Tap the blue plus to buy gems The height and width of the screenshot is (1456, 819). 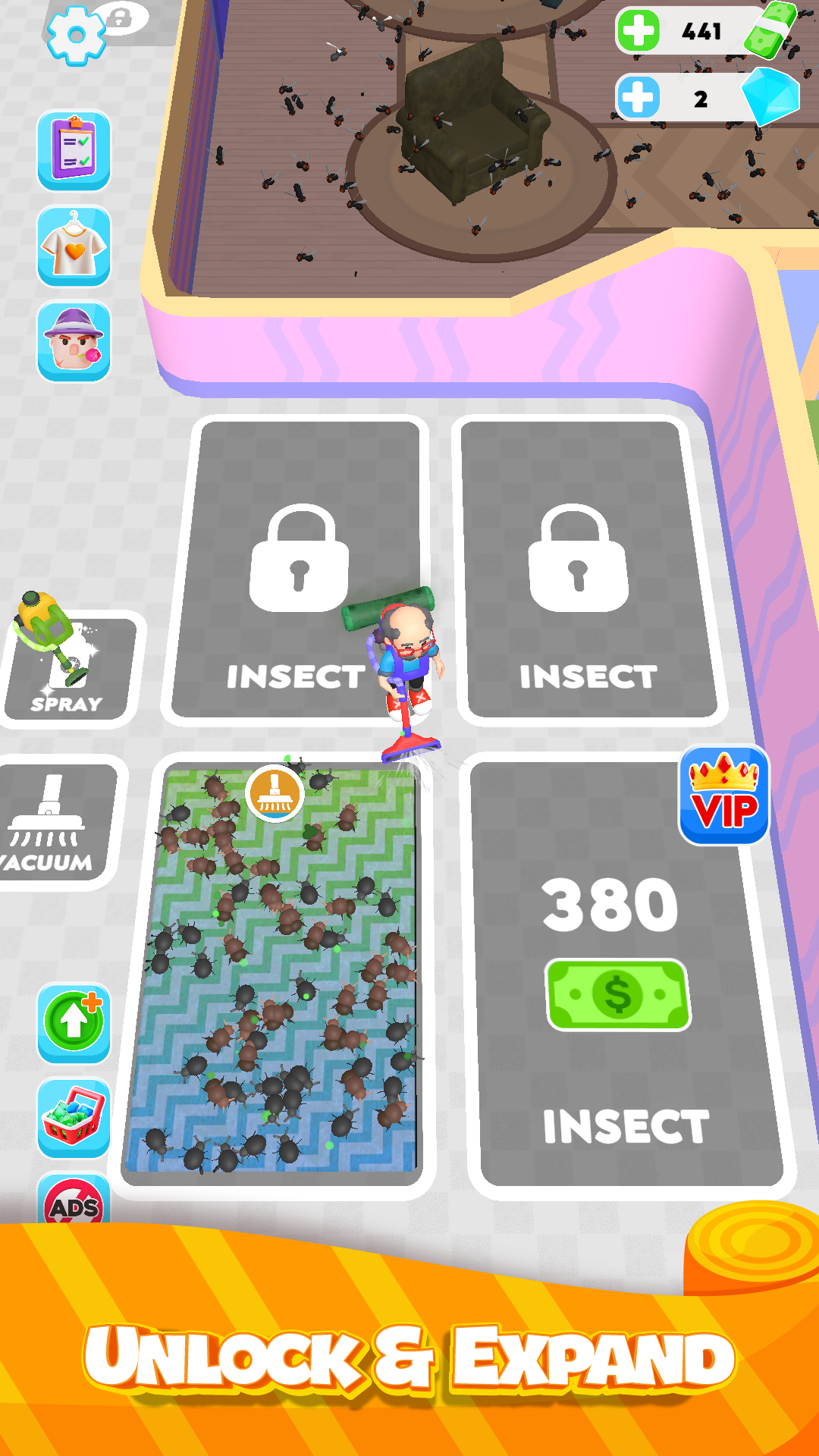coord(638,97)
